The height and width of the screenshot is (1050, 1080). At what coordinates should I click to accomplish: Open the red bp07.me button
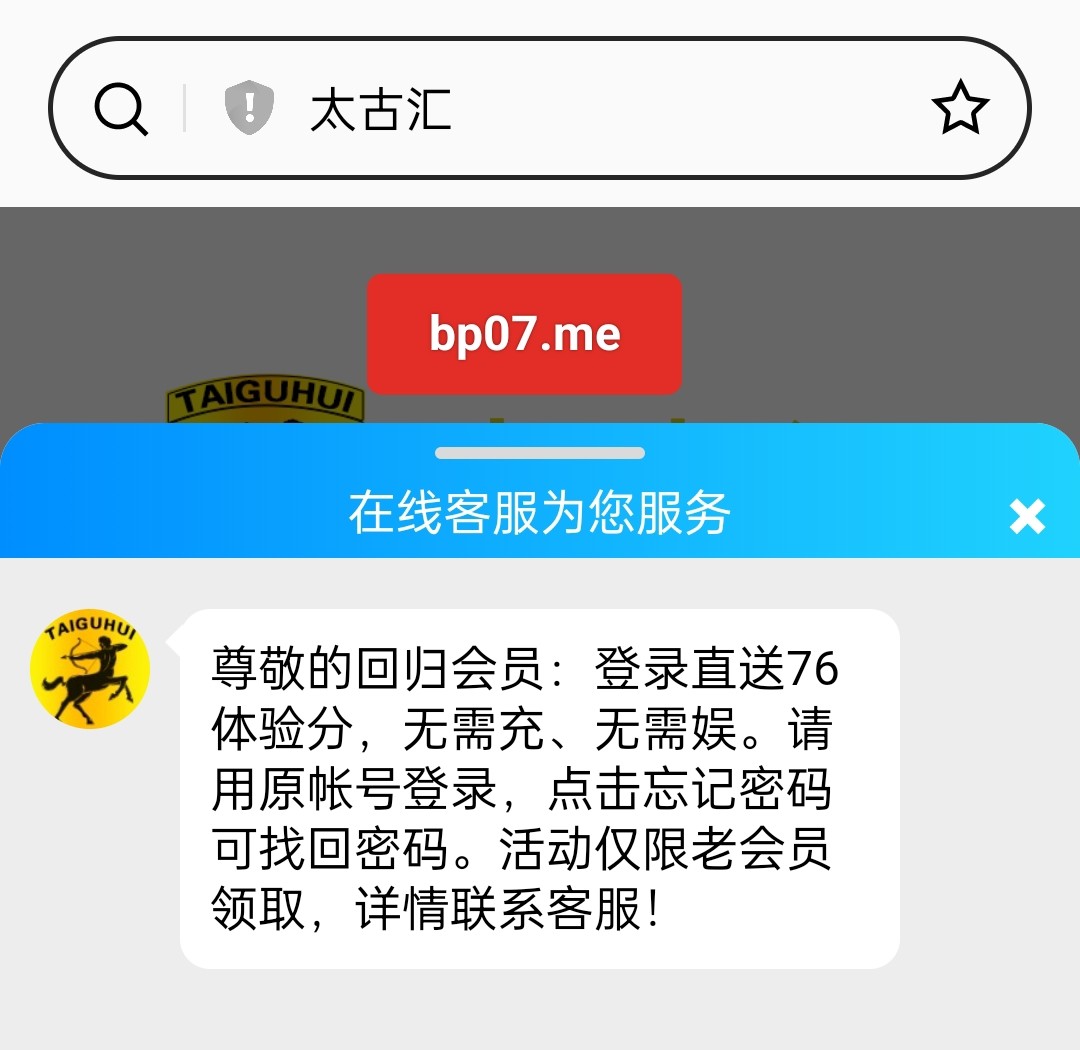(x=524, y=334)
